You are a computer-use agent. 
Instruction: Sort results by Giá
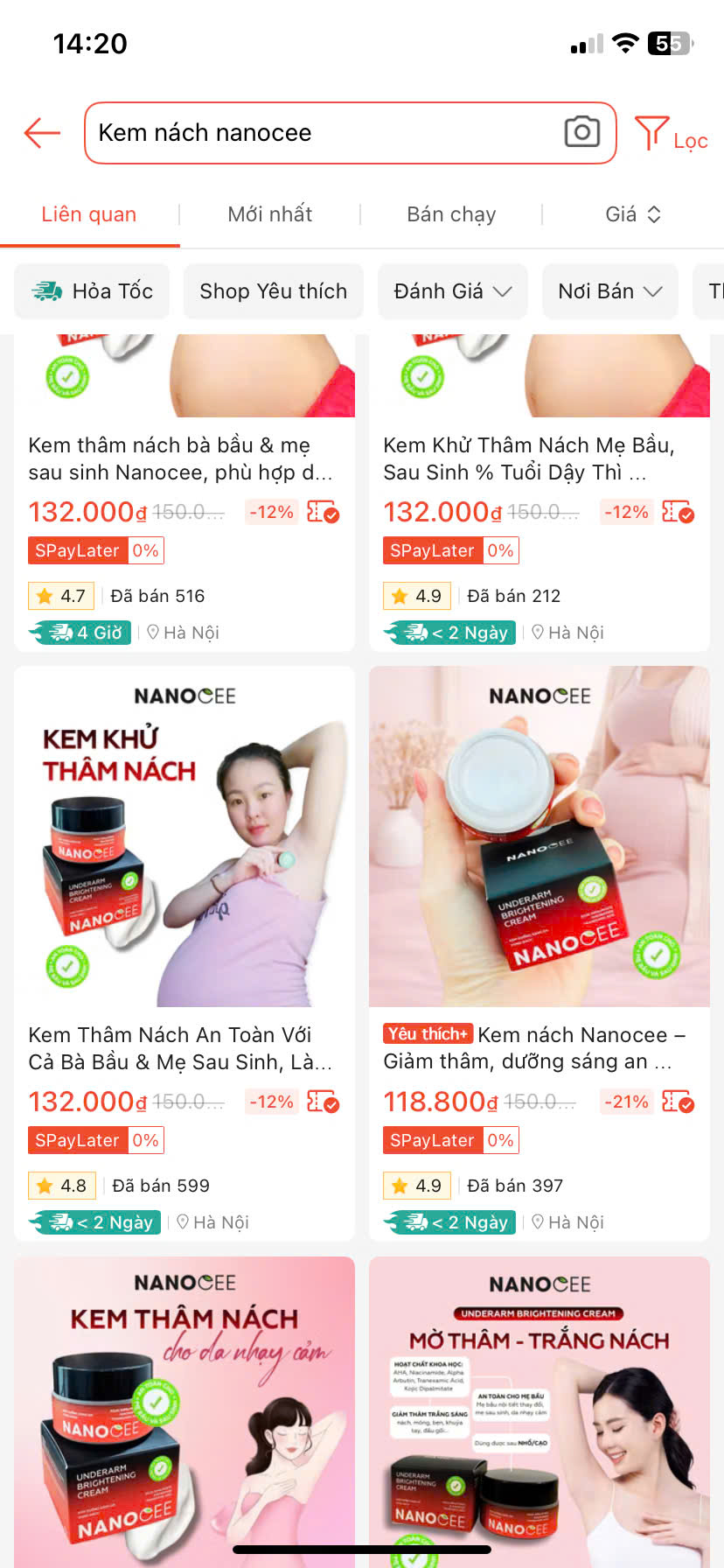click(632, 214)
